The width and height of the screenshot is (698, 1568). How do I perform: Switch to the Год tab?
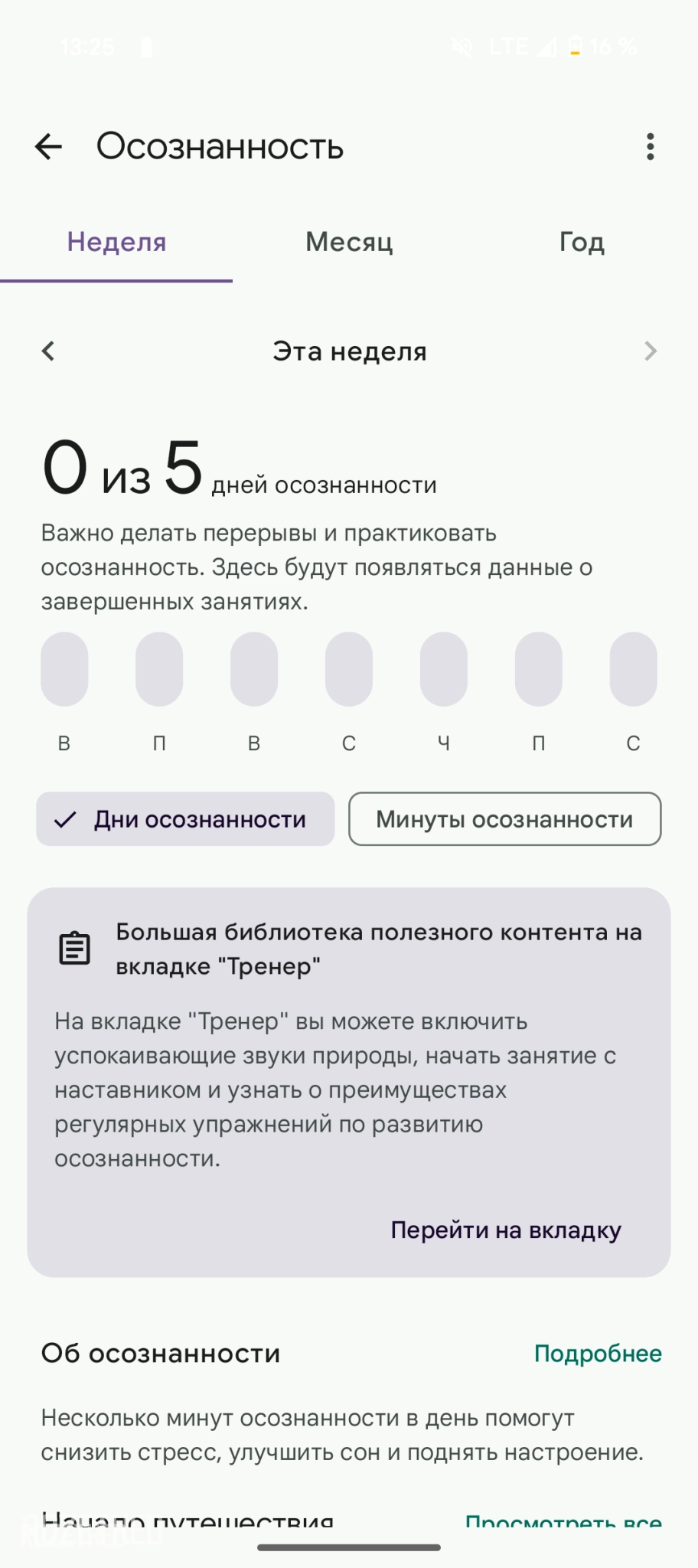click(x=582, y=243)
